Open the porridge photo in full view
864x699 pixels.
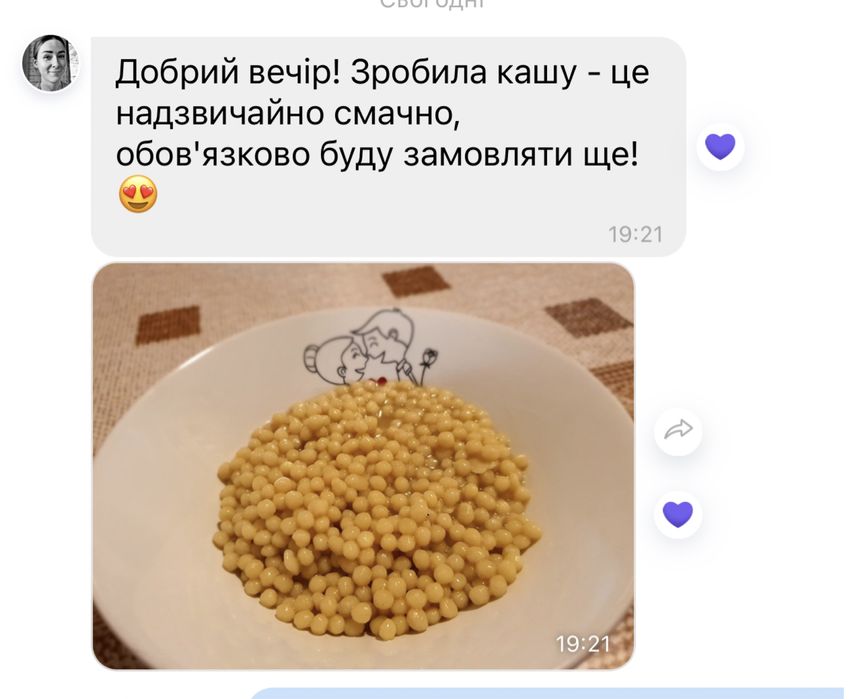point(363,465)
